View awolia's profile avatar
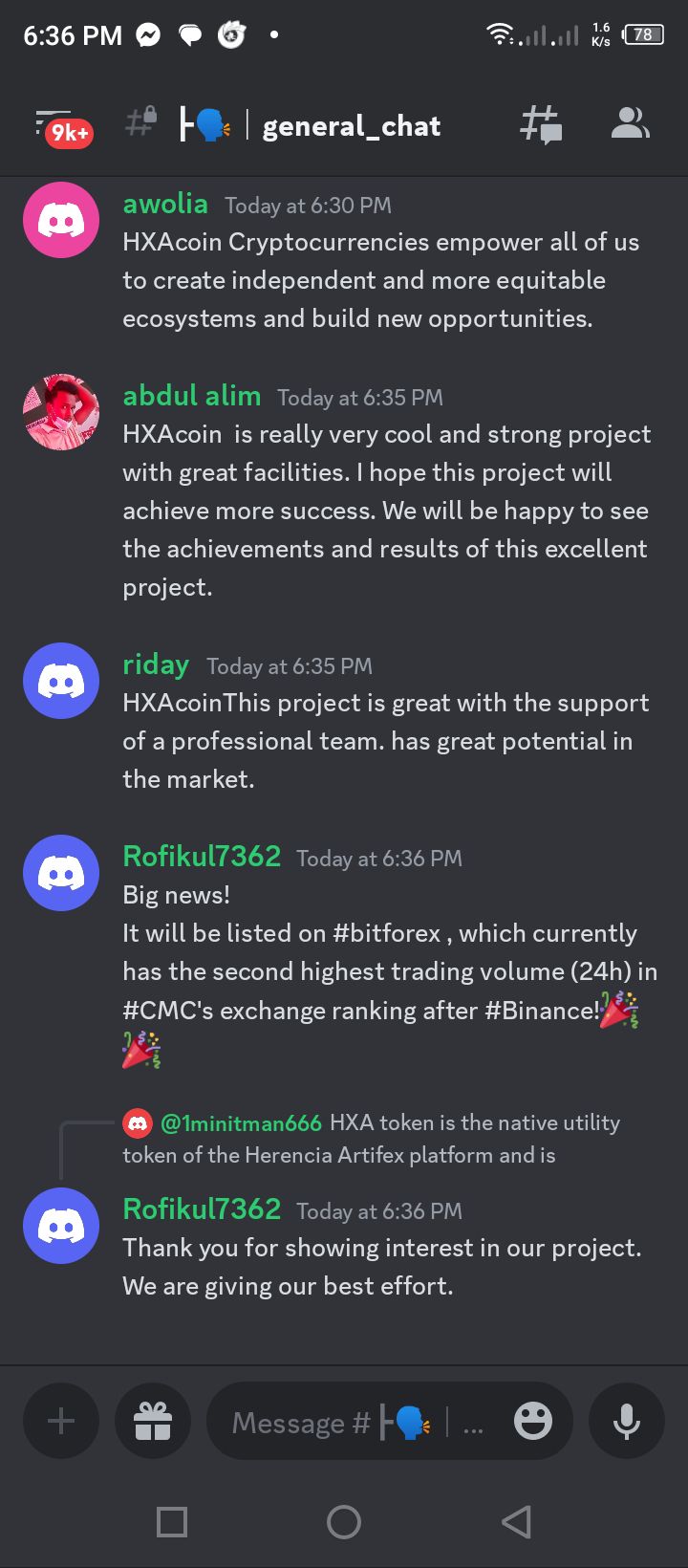 (61, 220)
